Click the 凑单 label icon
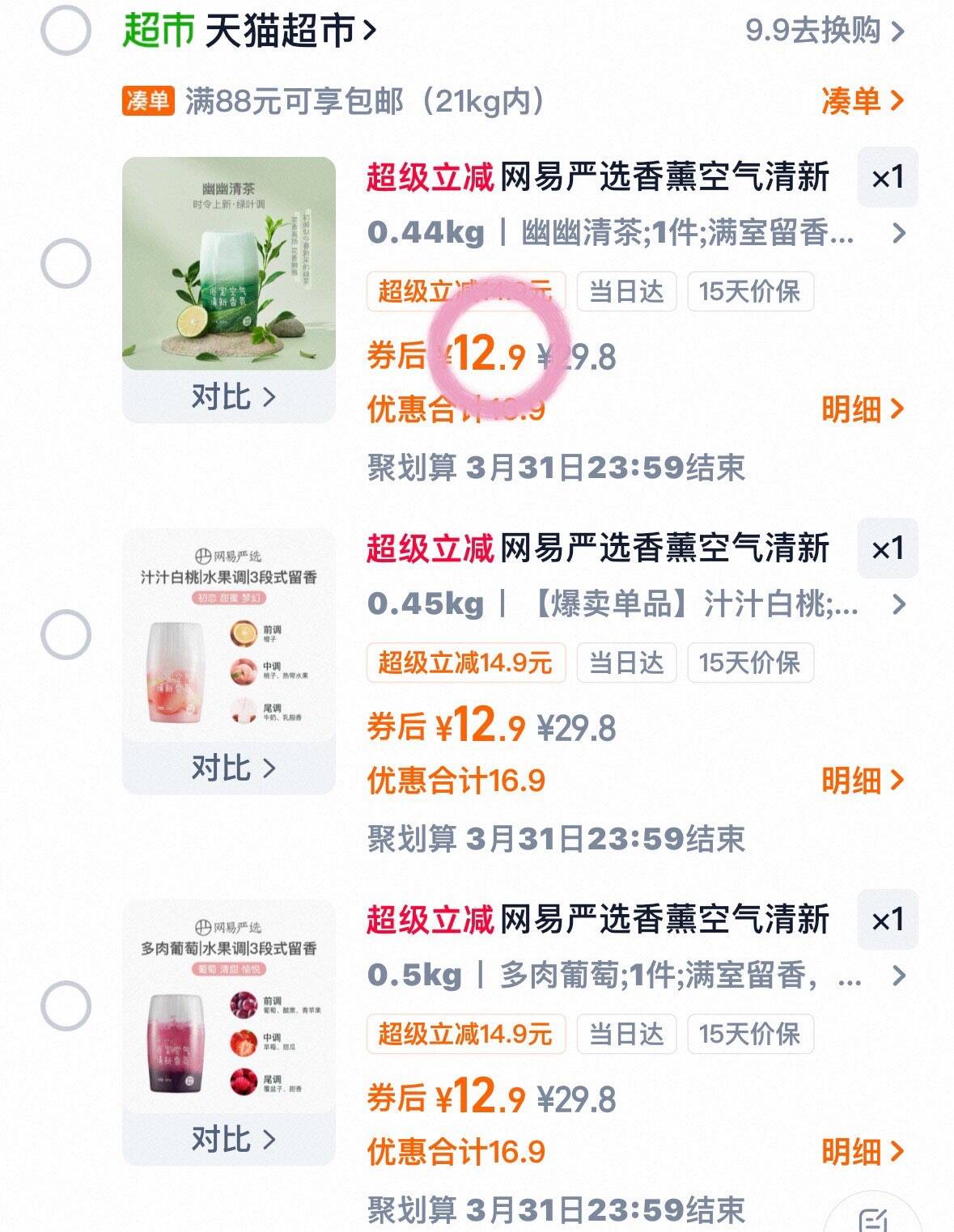The width and height of the screenshot is (954, 1232). coord(146,99)
